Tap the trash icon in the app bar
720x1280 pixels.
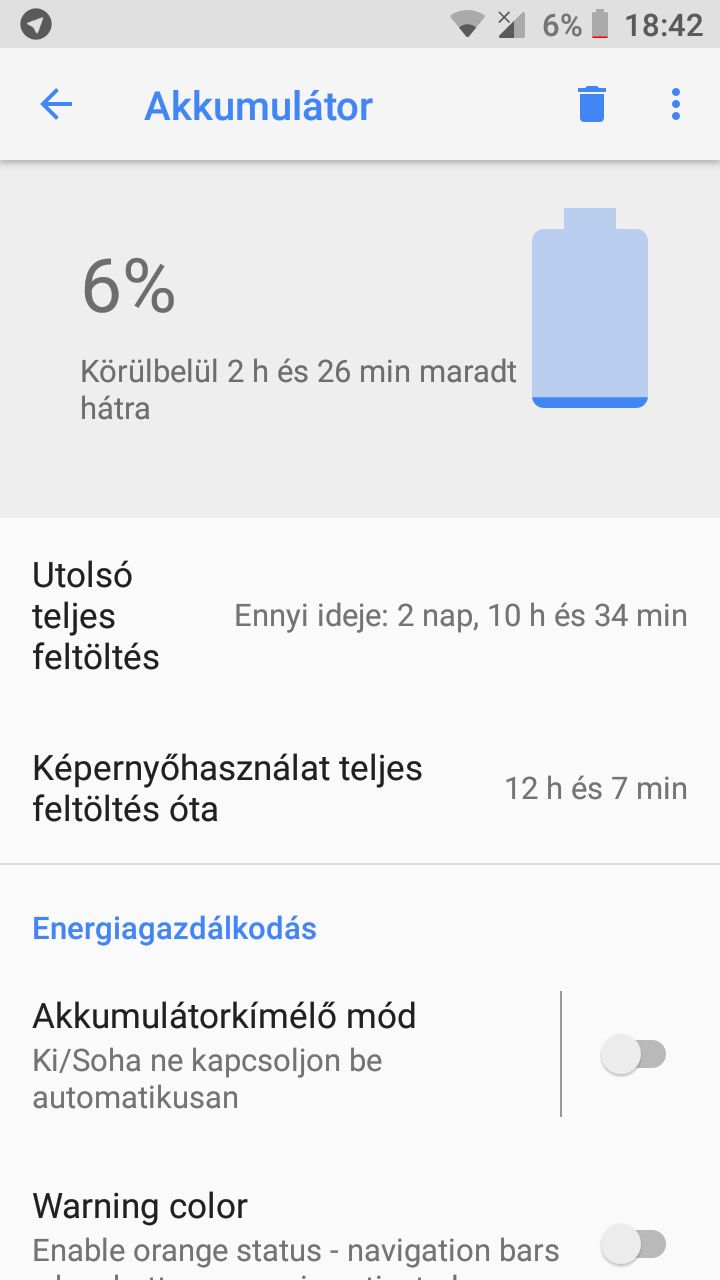click(592, 104)
